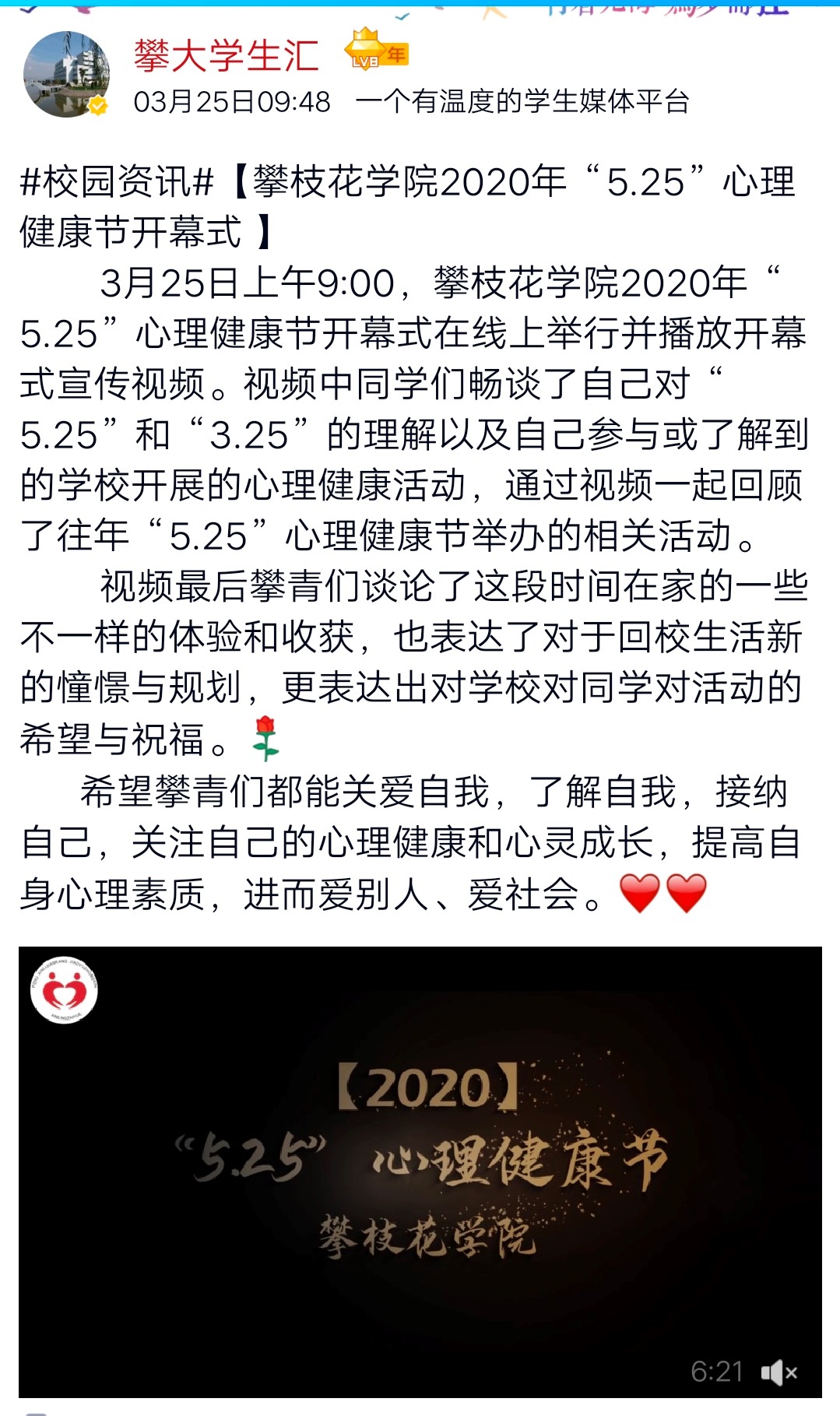Open the LV8 membership badge
The width and height of the screenshot is (840, 1416).
(x=376, y=51)
